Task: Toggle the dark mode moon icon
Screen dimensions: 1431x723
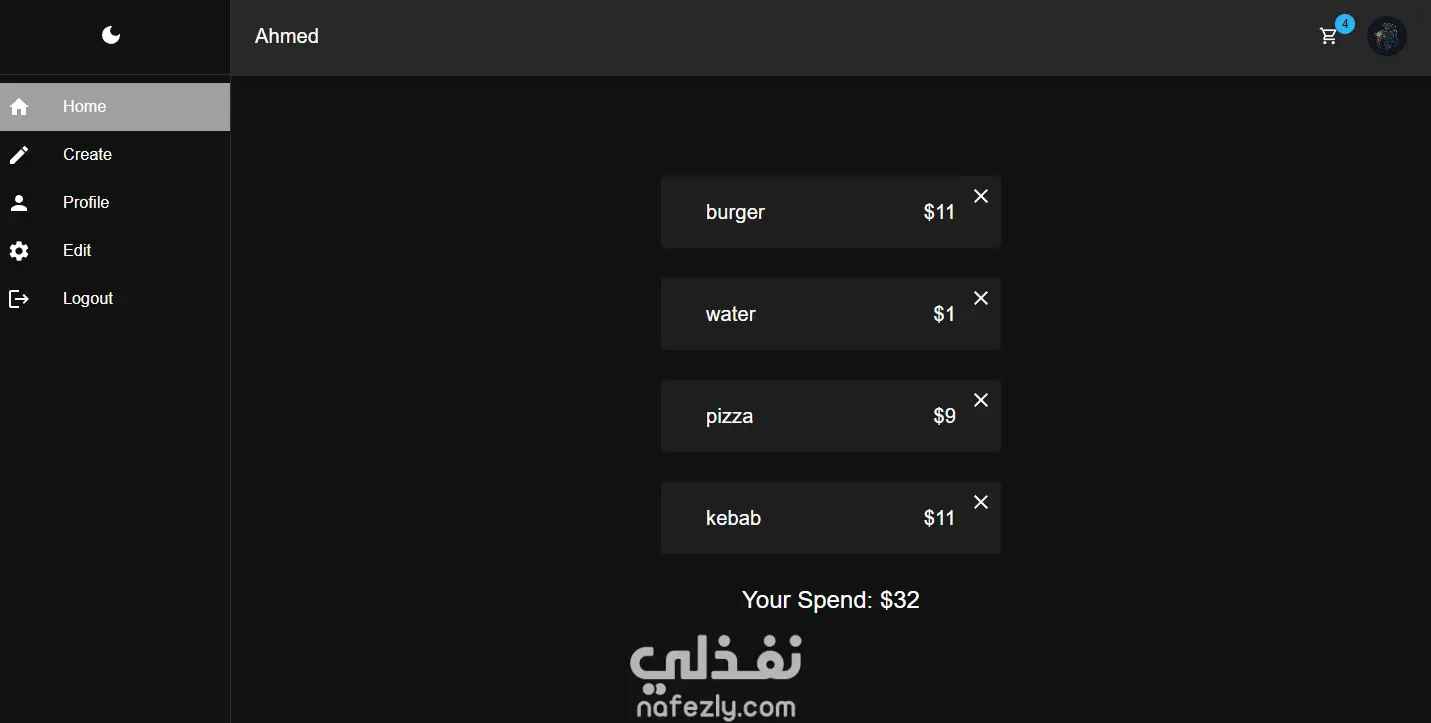Action: click(x=111, y=36)
